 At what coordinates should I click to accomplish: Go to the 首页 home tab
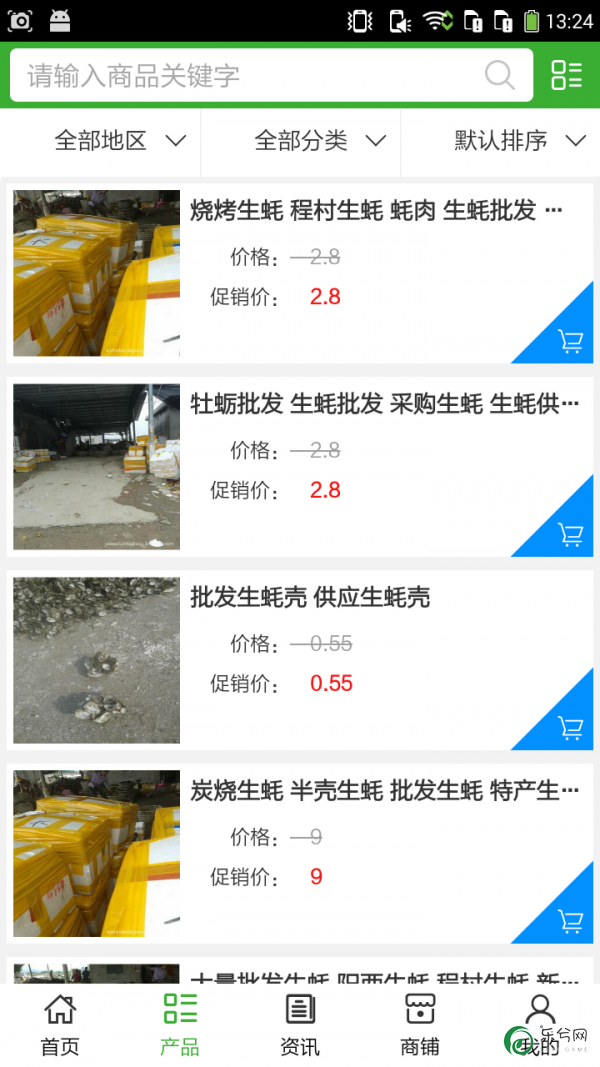[60, 1025]
